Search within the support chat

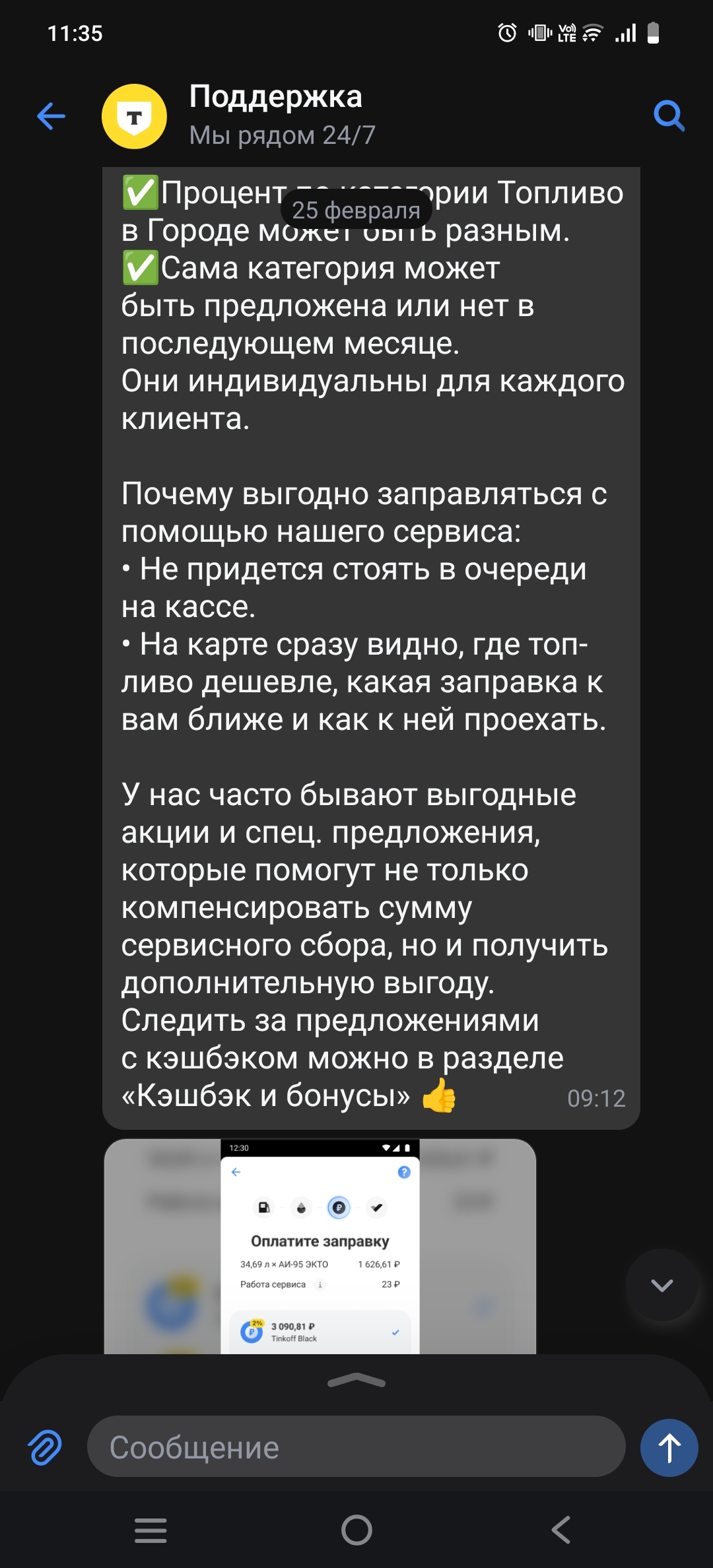coord(668,117)
